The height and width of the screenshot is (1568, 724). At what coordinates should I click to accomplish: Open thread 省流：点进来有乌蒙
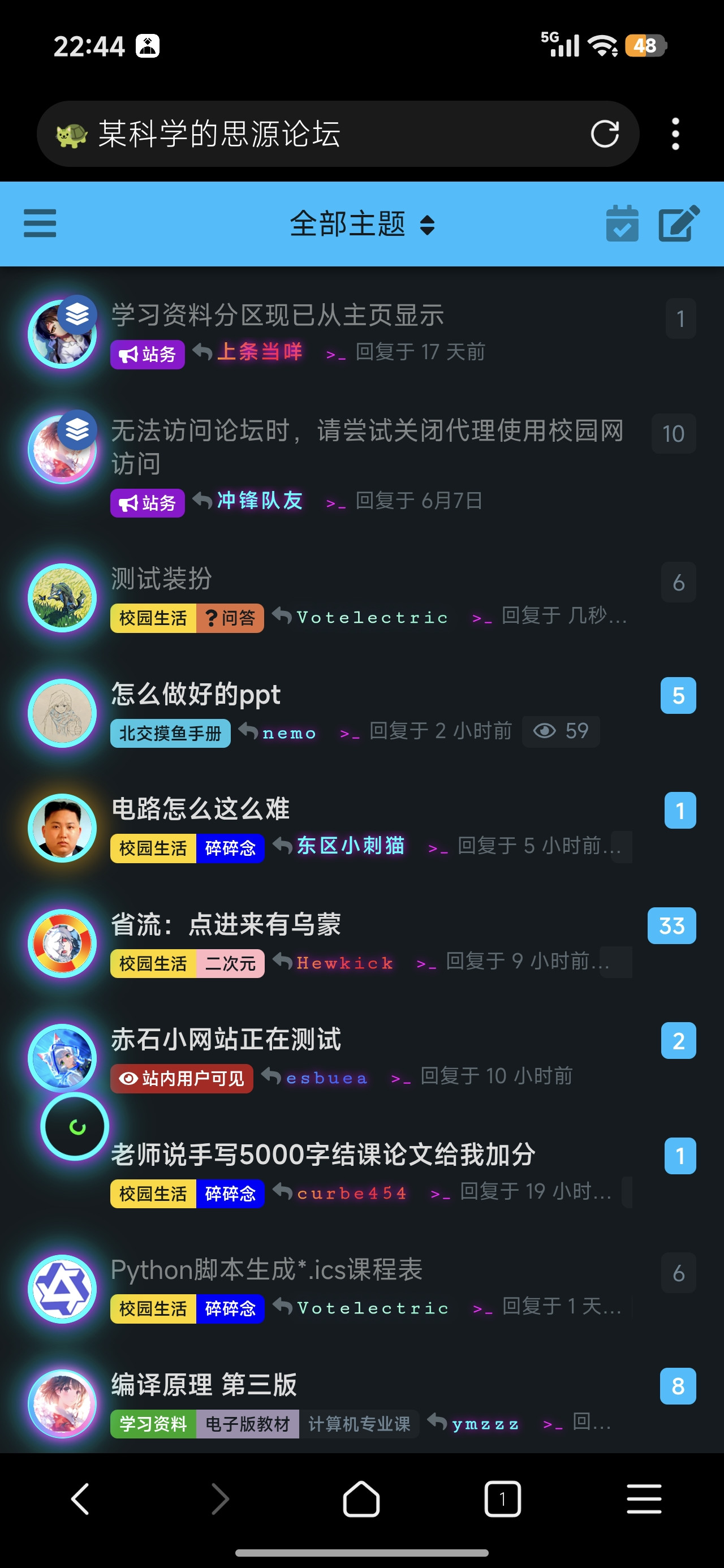(x=225, y=924)
